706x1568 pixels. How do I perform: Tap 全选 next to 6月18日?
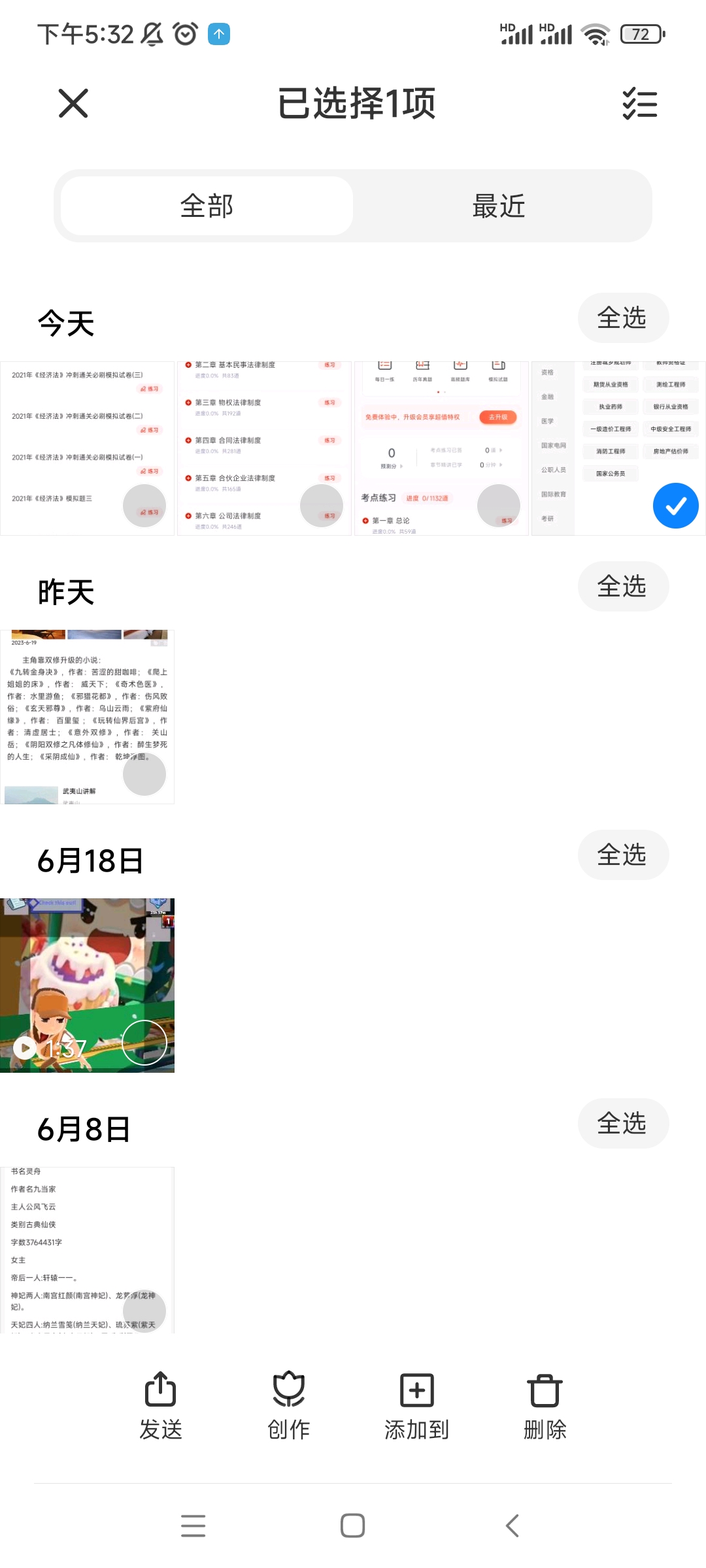pos(623,855)
